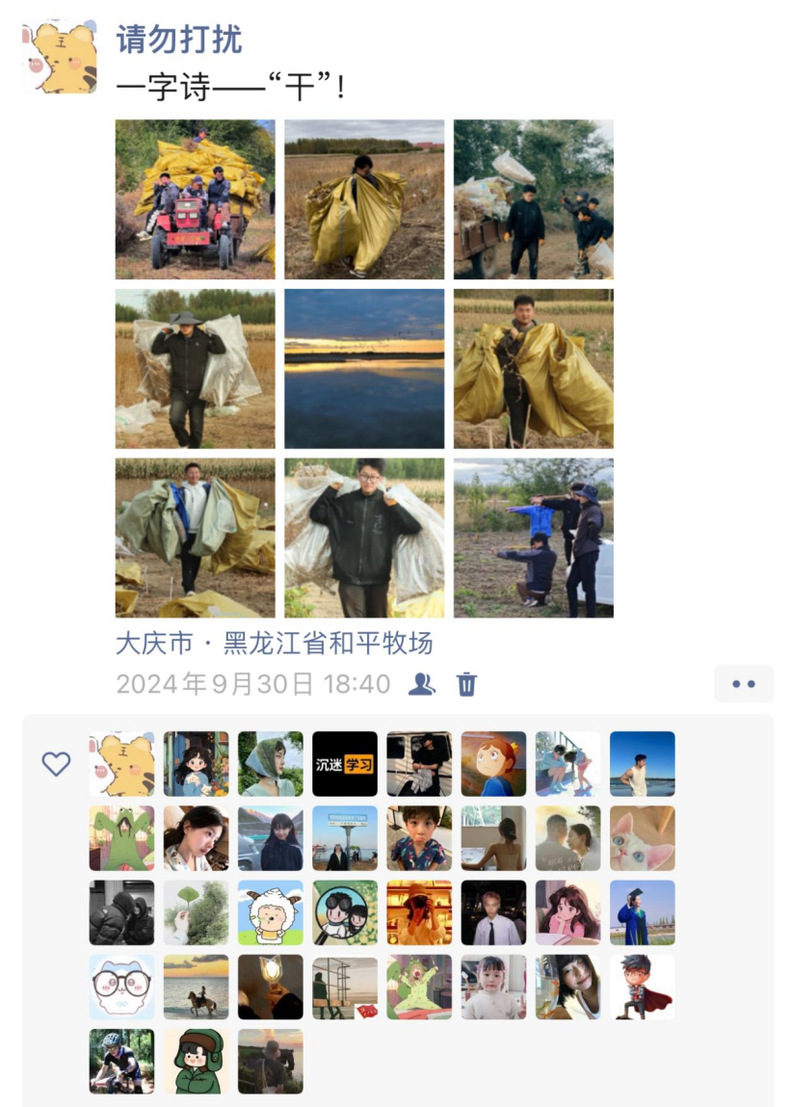Check who can see this post
Screen dimensions: 799x1107
[x=422, y=684]
